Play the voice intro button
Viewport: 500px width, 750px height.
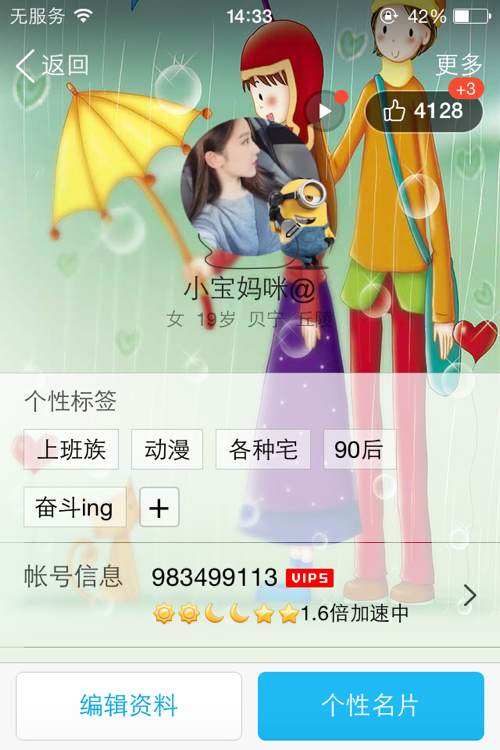coord(326,111)
